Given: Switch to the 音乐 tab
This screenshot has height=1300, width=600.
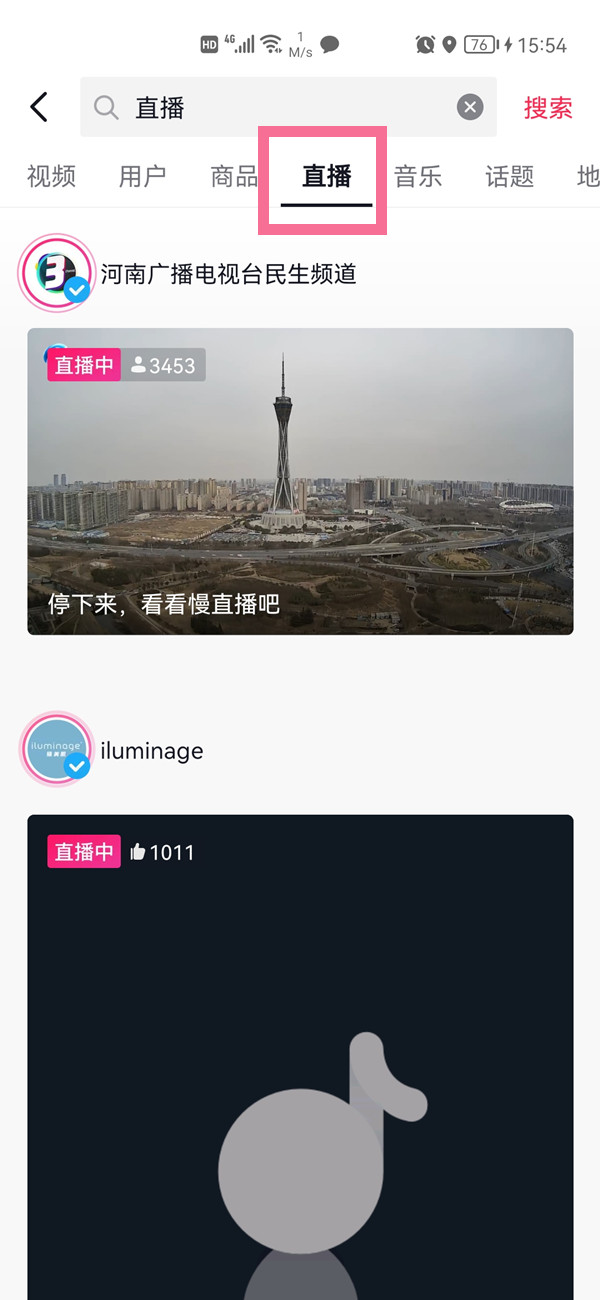Looking at the screenshot, I should click(418, 177).
